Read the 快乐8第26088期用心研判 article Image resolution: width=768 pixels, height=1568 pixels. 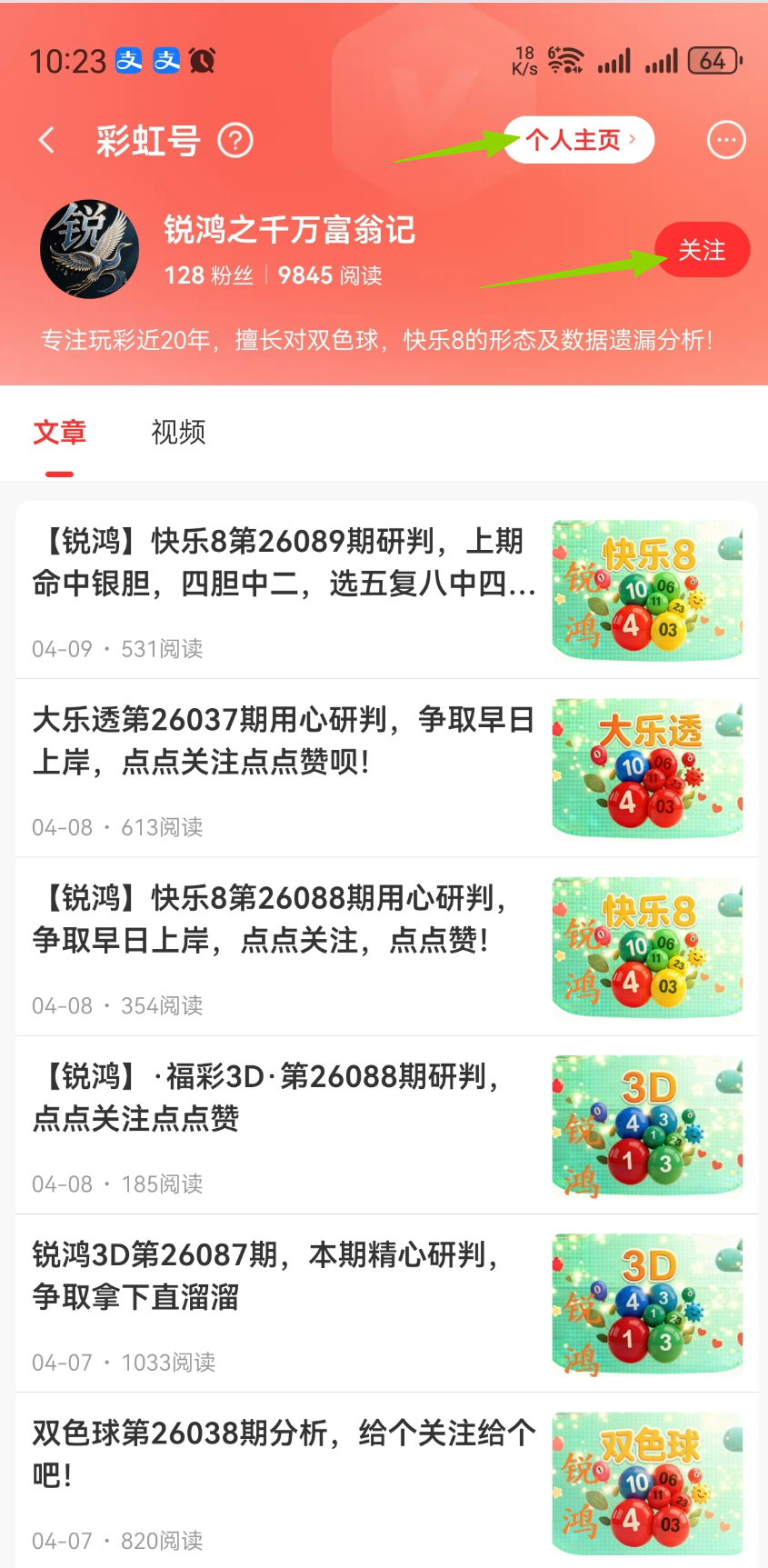(x=273, y=919)
